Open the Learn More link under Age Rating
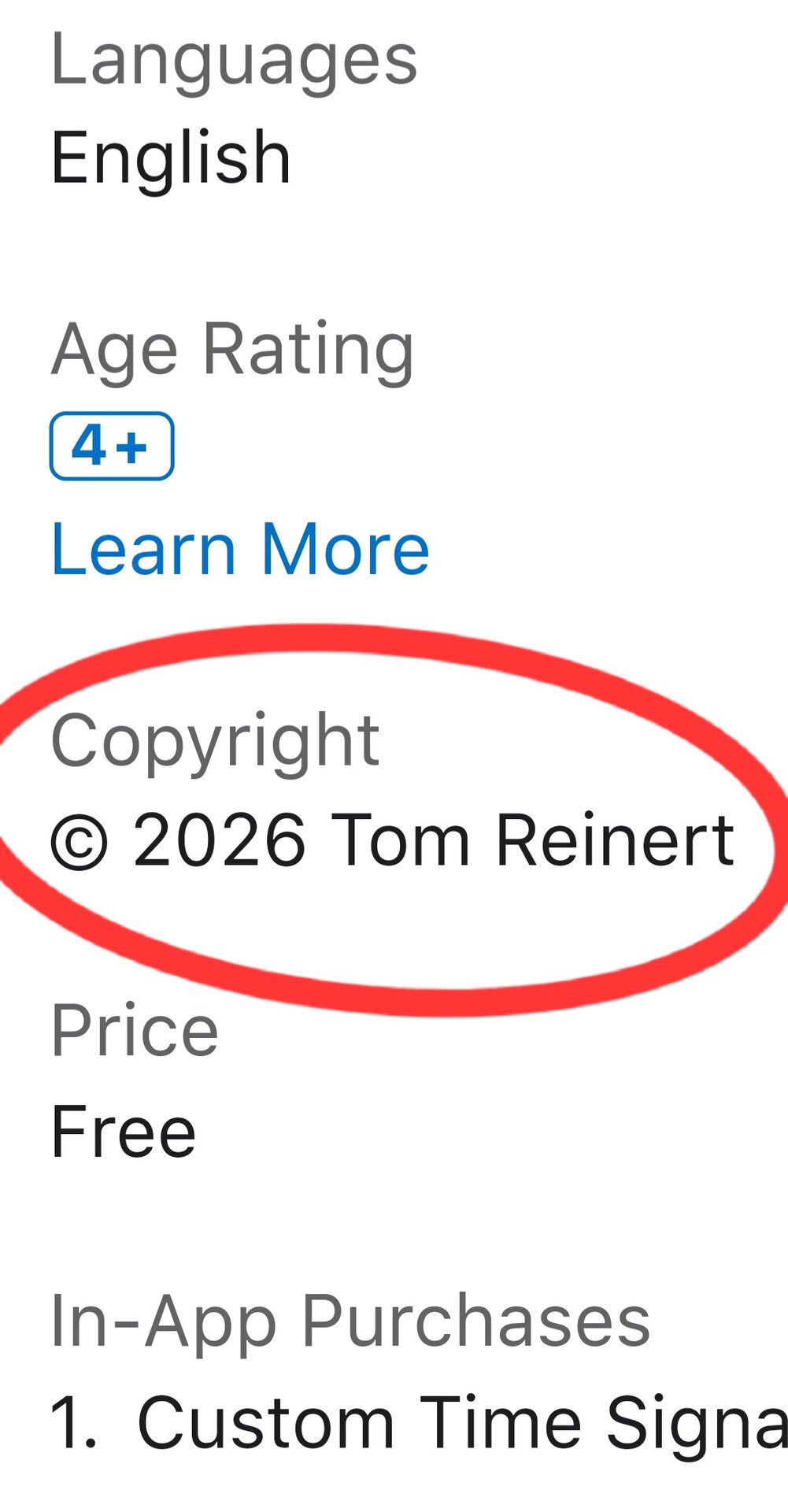Screen dimensions: 788x1512 click(x=240, y=549)
